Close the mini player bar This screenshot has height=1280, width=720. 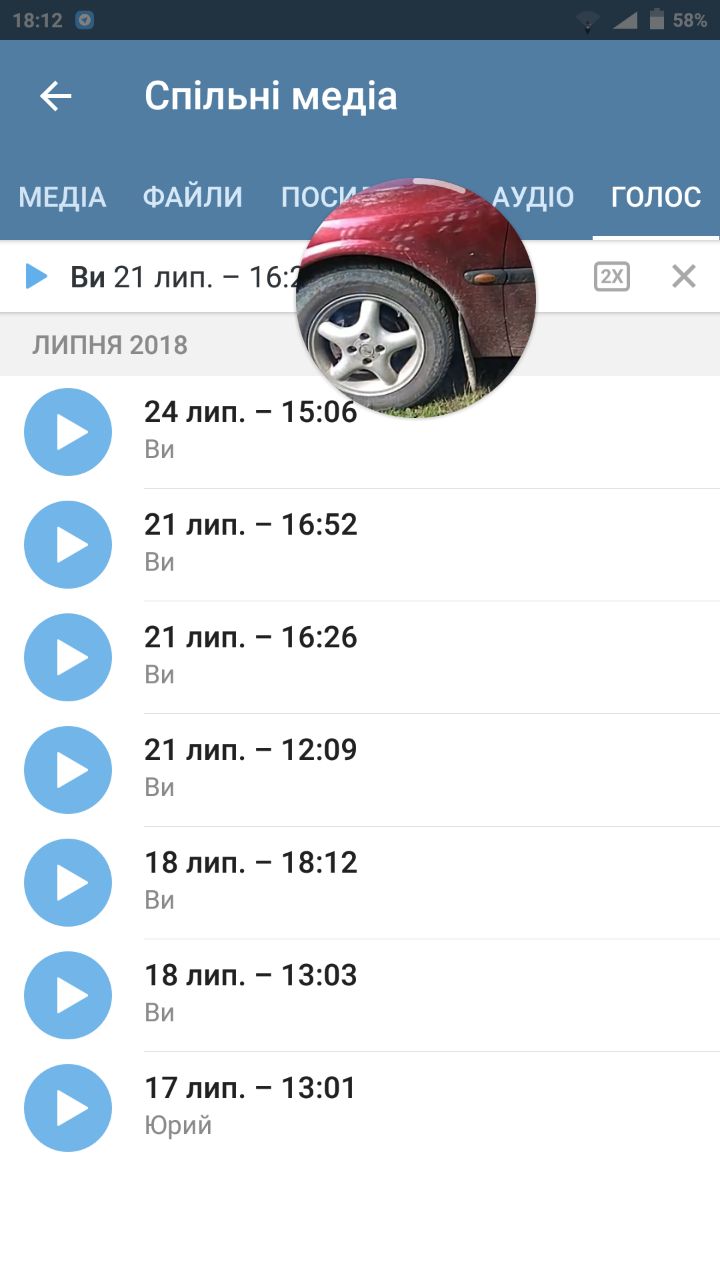(684, 277)
